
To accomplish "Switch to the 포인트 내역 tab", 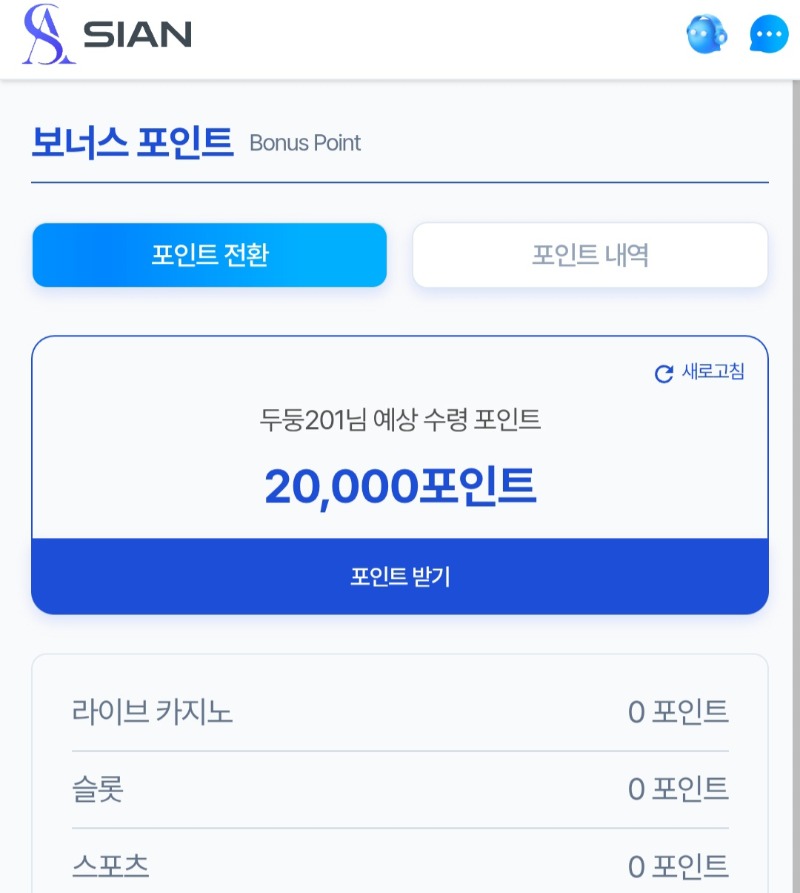I will point(590,255).
